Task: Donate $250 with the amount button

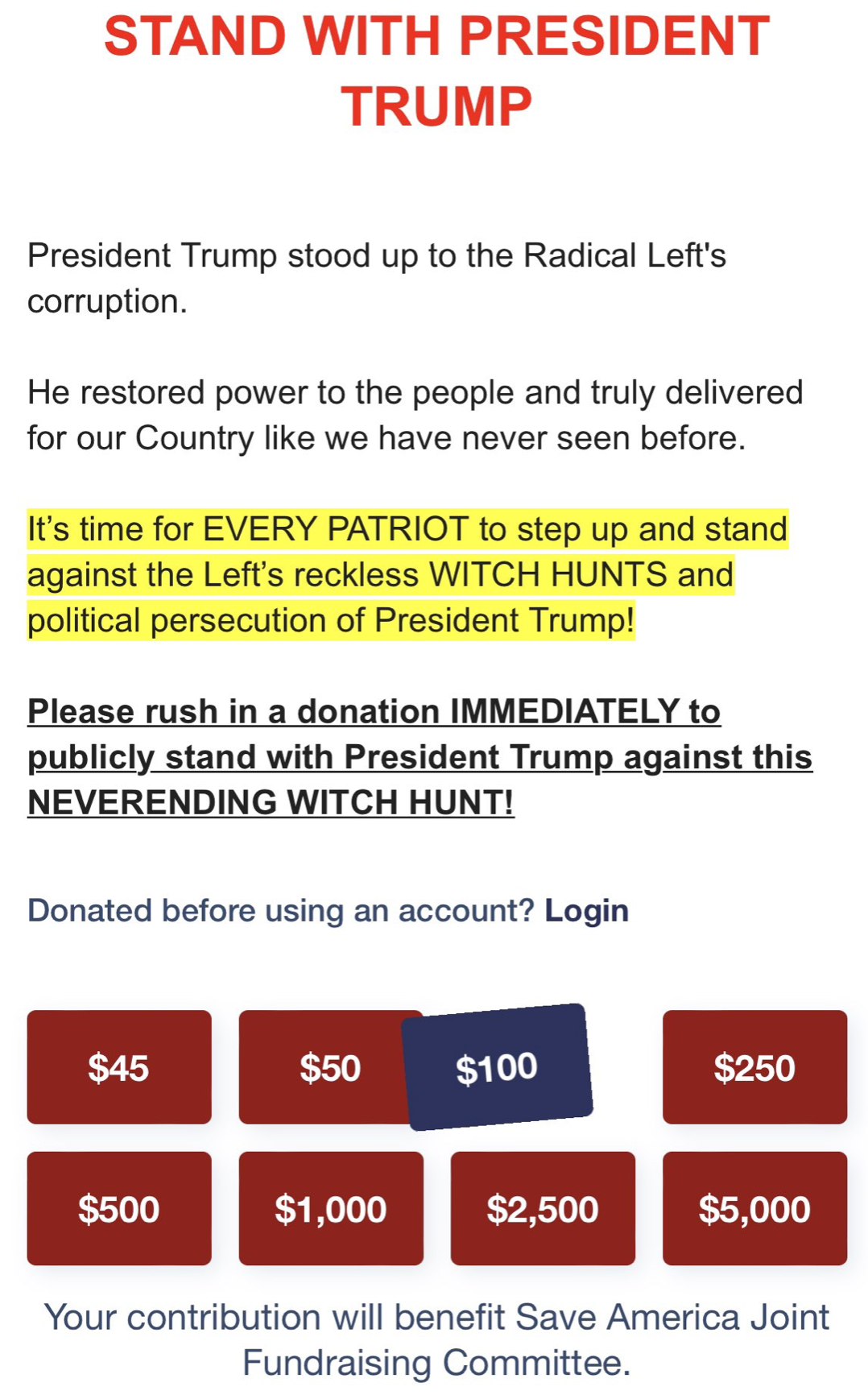Action: (754, 1067)
